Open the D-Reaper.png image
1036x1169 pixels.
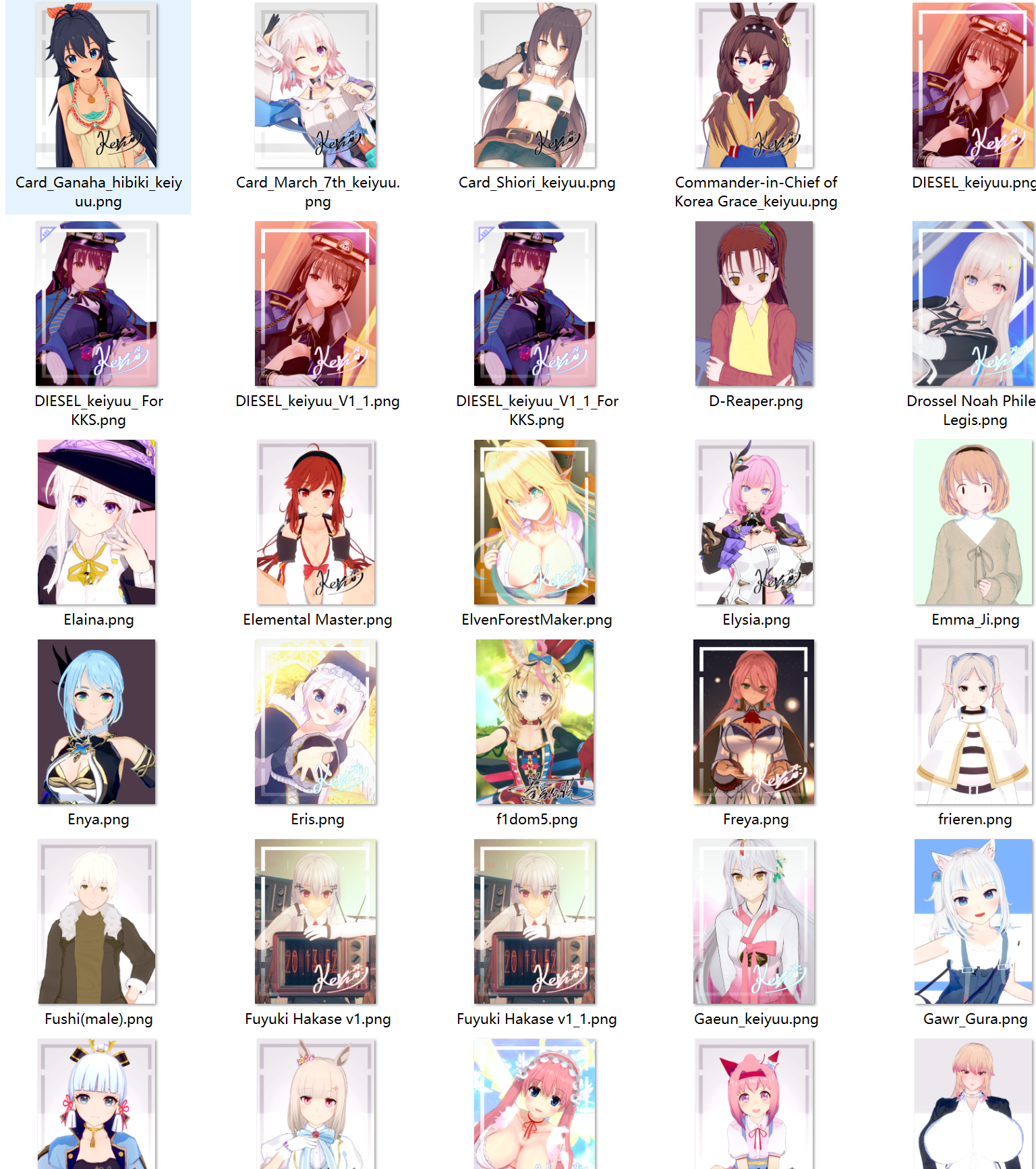tap(754, 304)
